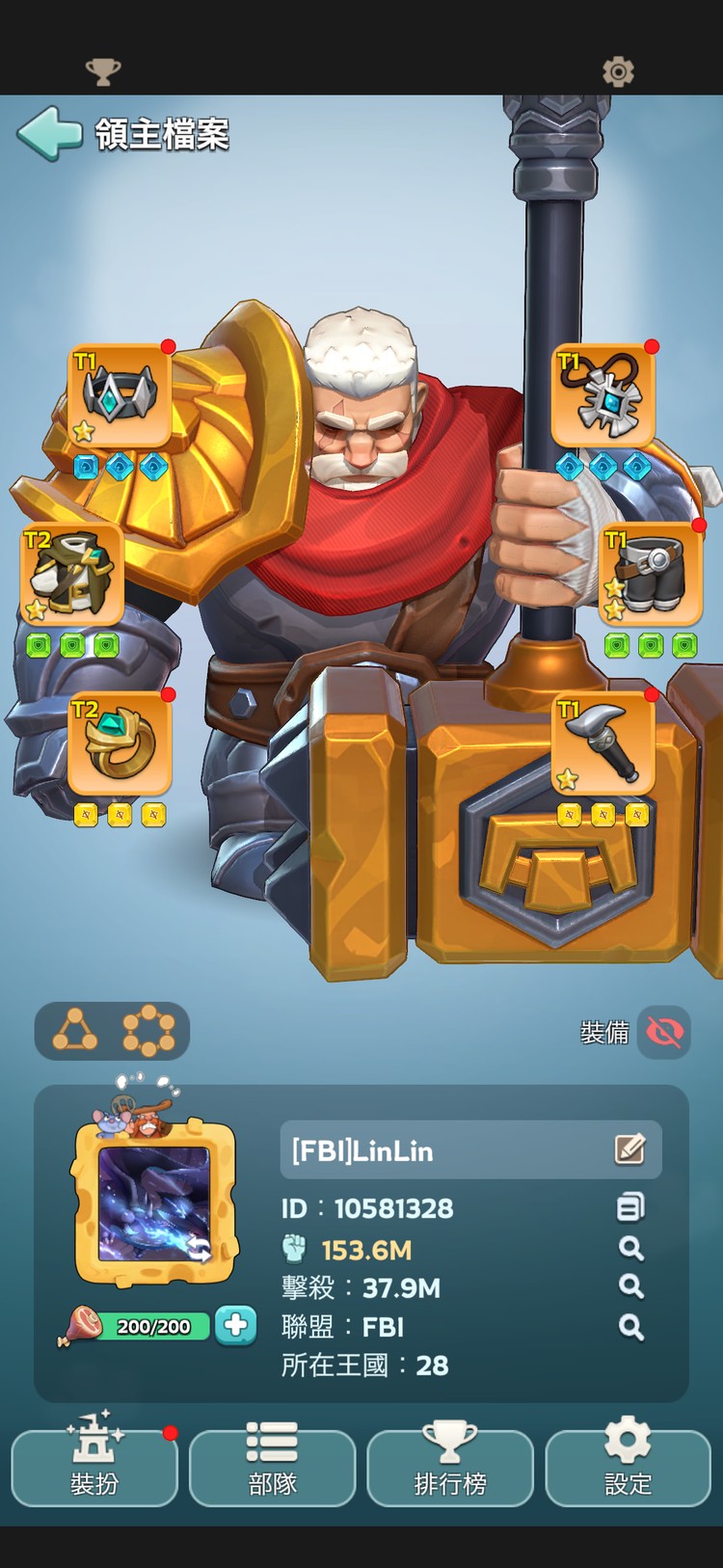View 擊殺 37.9M kill details
This screenshot has height=1568, width=723.
pos(630,1286)
